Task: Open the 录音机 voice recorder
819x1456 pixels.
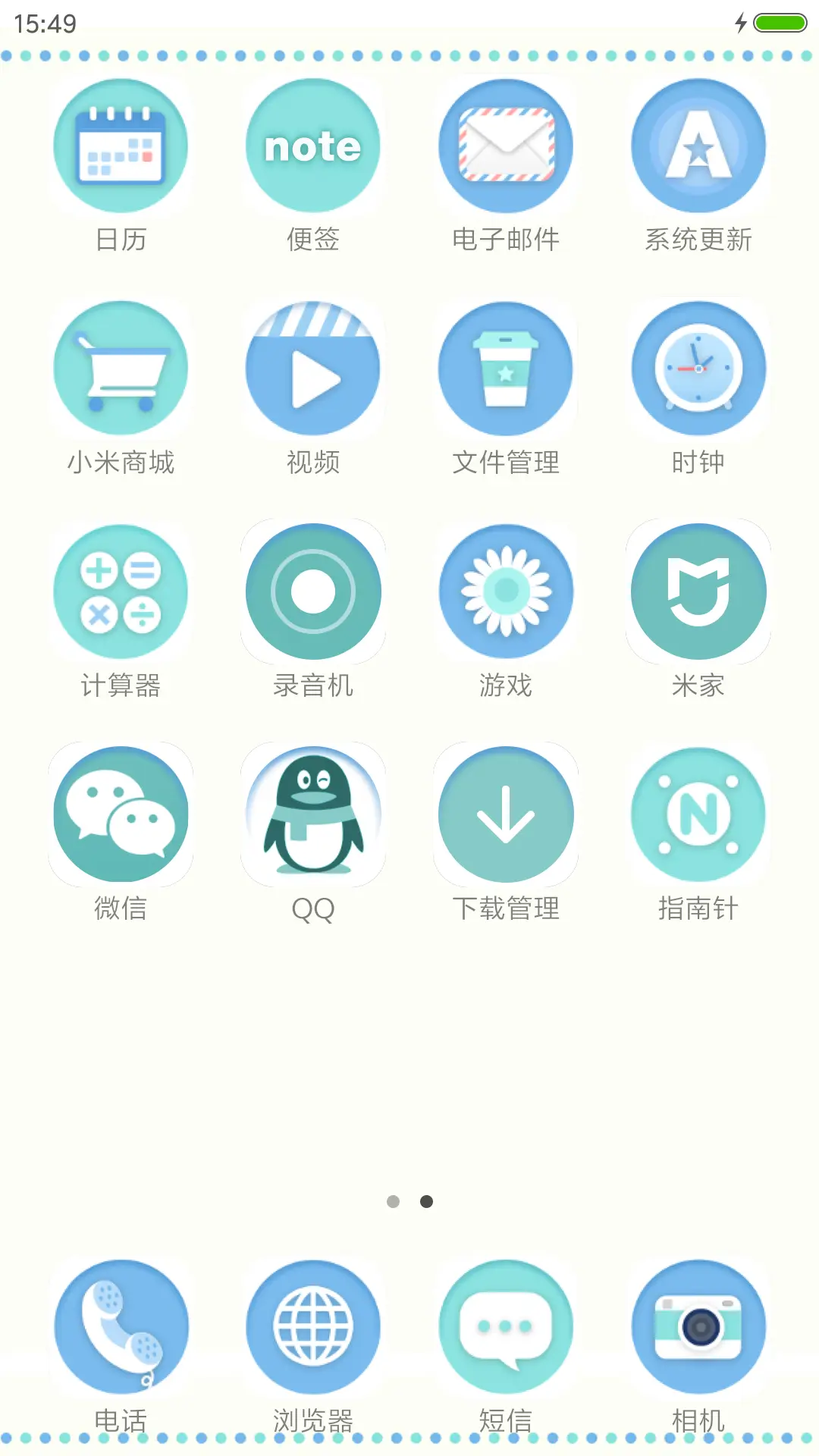Action: (x=313, y=591)
